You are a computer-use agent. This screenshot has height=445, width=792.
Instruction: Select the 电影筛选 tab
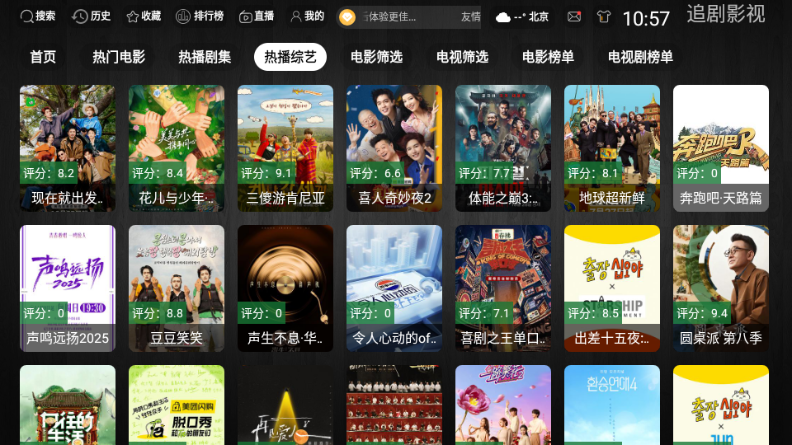(376, 57)
